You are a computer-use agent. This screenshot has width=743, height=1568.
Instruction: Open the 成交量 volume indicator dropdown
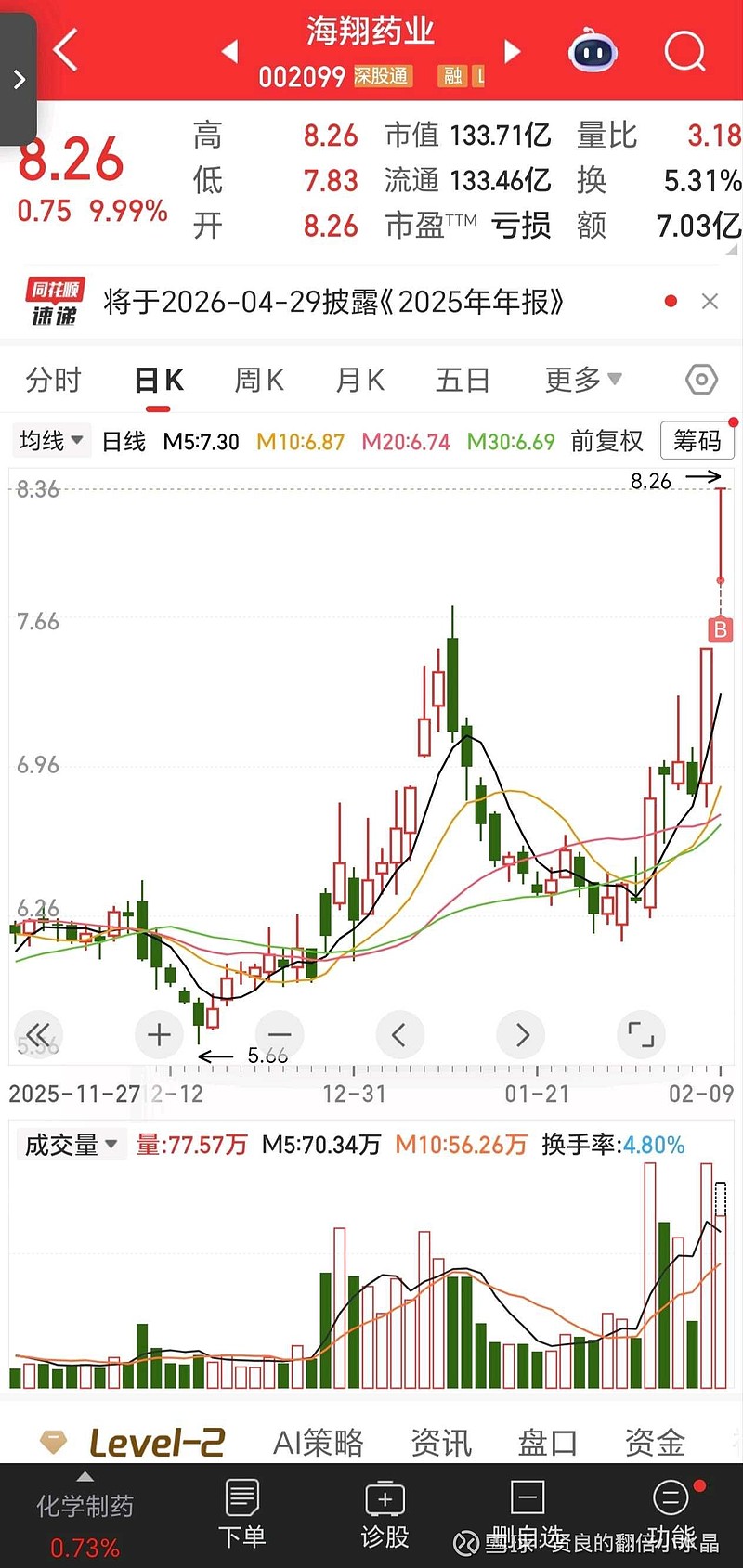(x=72, y=1144)
